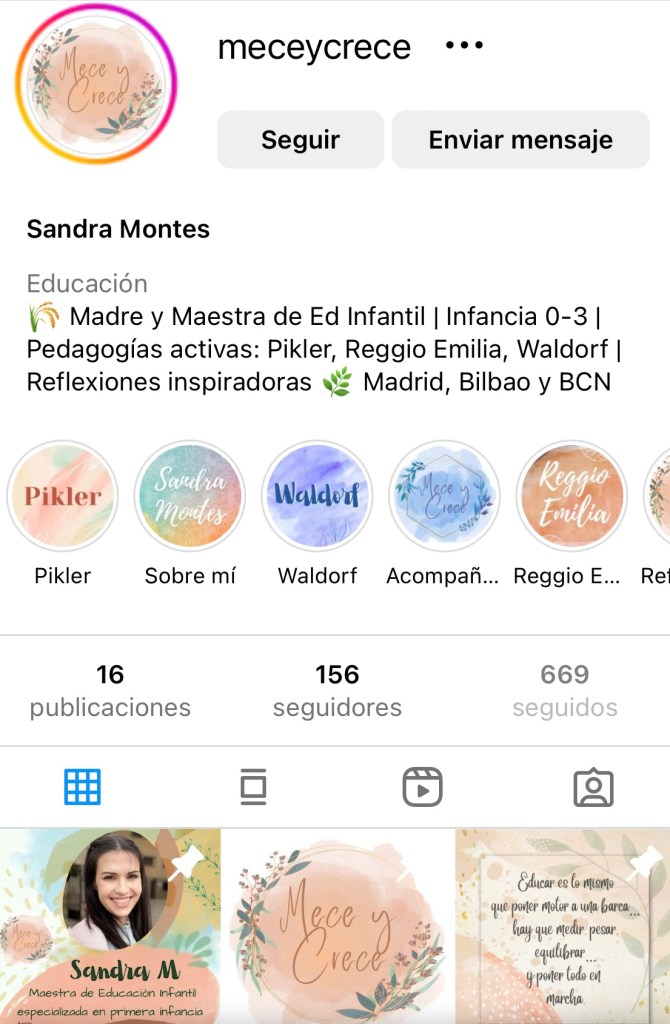Viewport: 670px width, 1024px height.
Task: Open the pinned Mece y Crece logo post
Action: click(337, 926)
